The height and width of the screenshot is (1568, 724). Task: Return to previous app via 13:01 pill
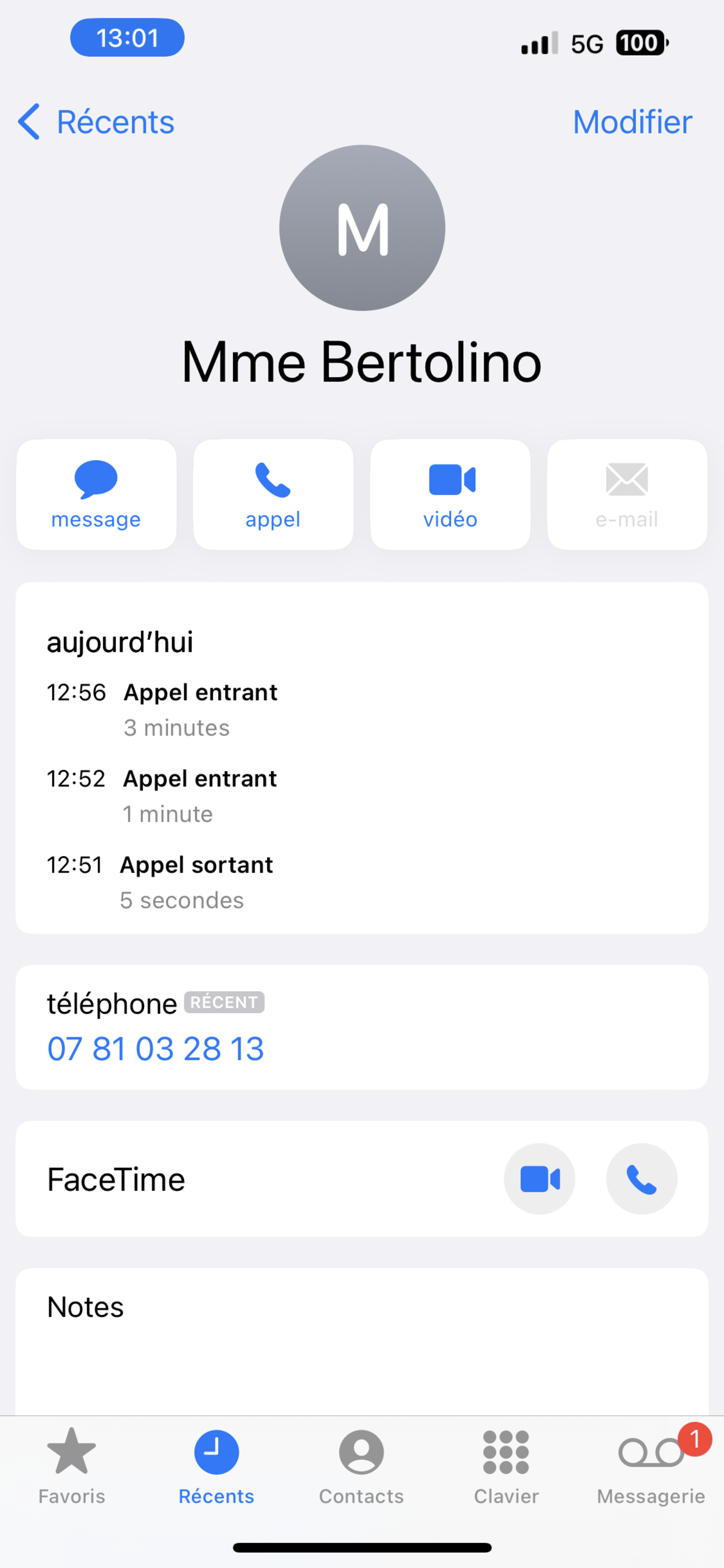tap(127, 38)
